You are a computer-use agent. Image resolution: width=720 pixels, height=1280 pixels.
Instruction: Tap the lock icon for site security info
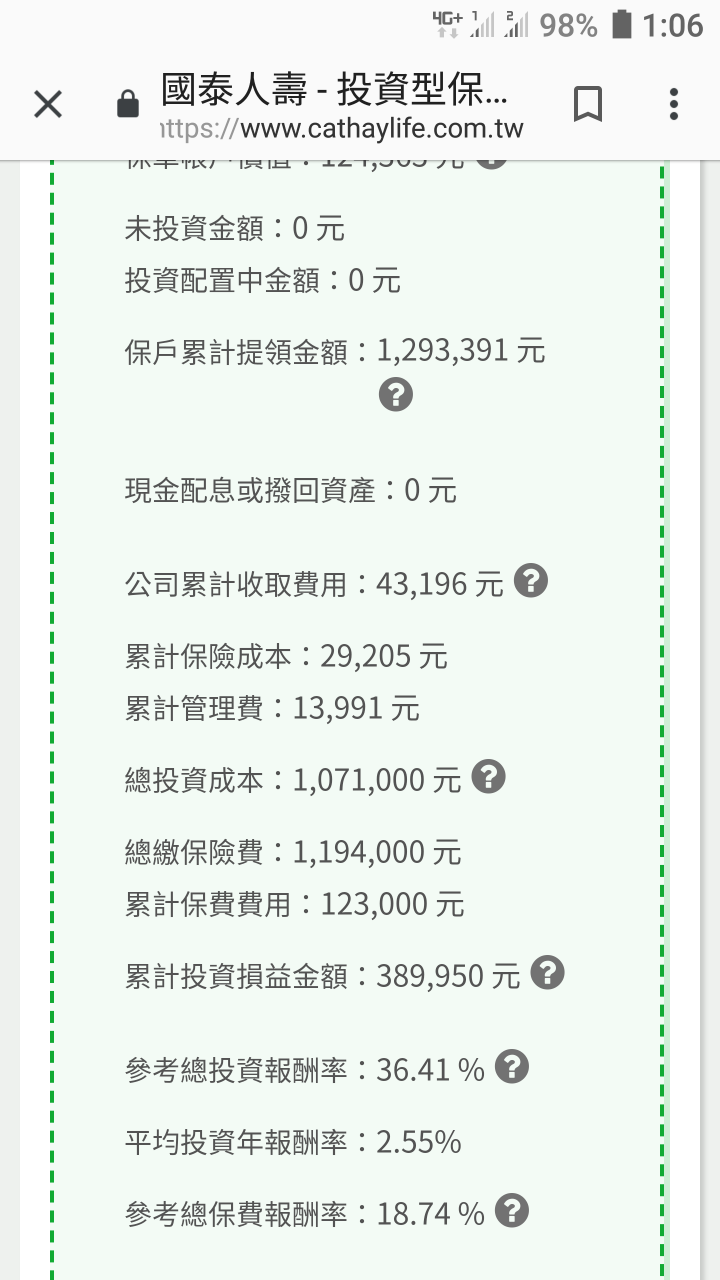coord(128,105)
